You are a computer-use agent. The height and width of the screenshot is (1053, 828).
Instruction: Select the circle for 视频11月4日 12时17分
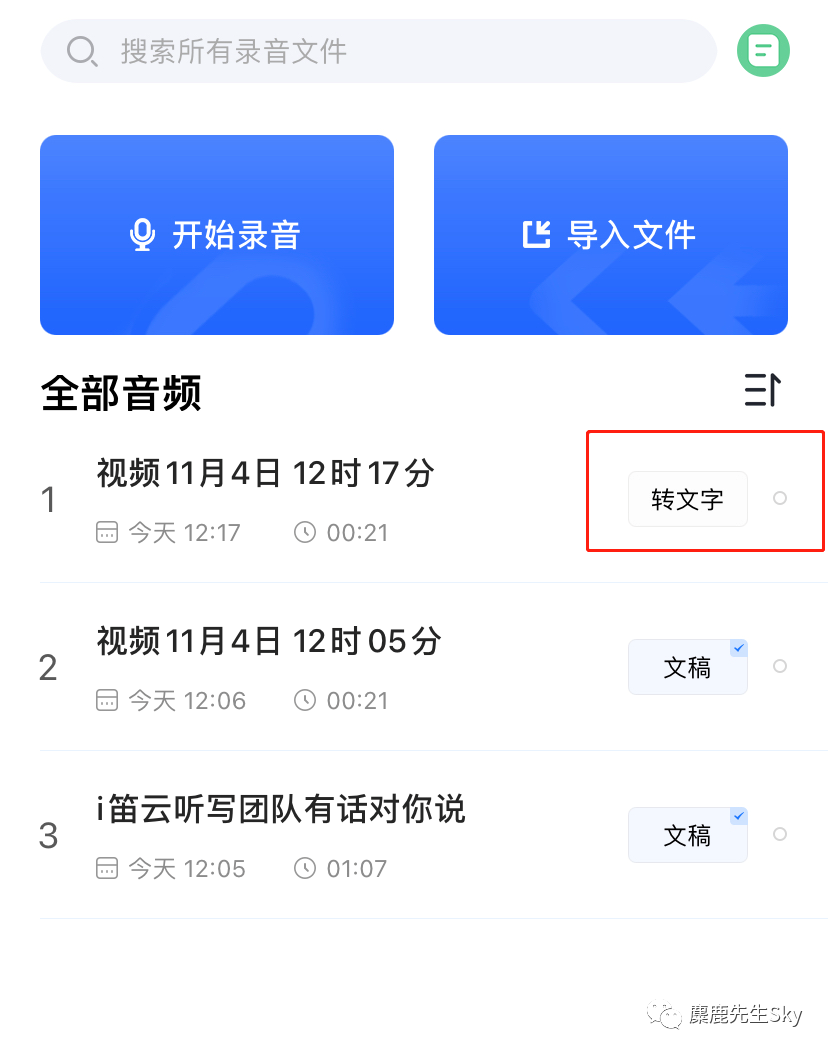click(x=780, y=498)
